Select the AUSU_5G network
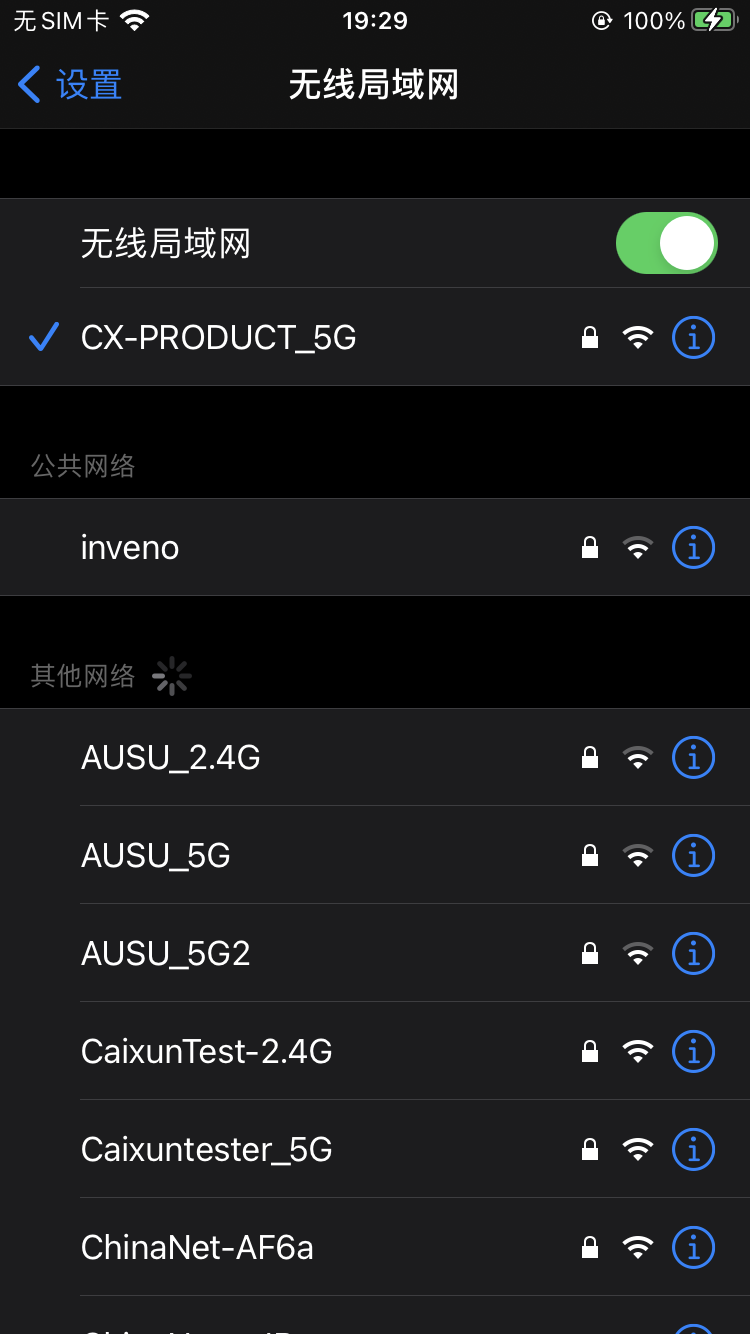The width and height of the screenshot is (750, 1334). [x=156, y=856]
